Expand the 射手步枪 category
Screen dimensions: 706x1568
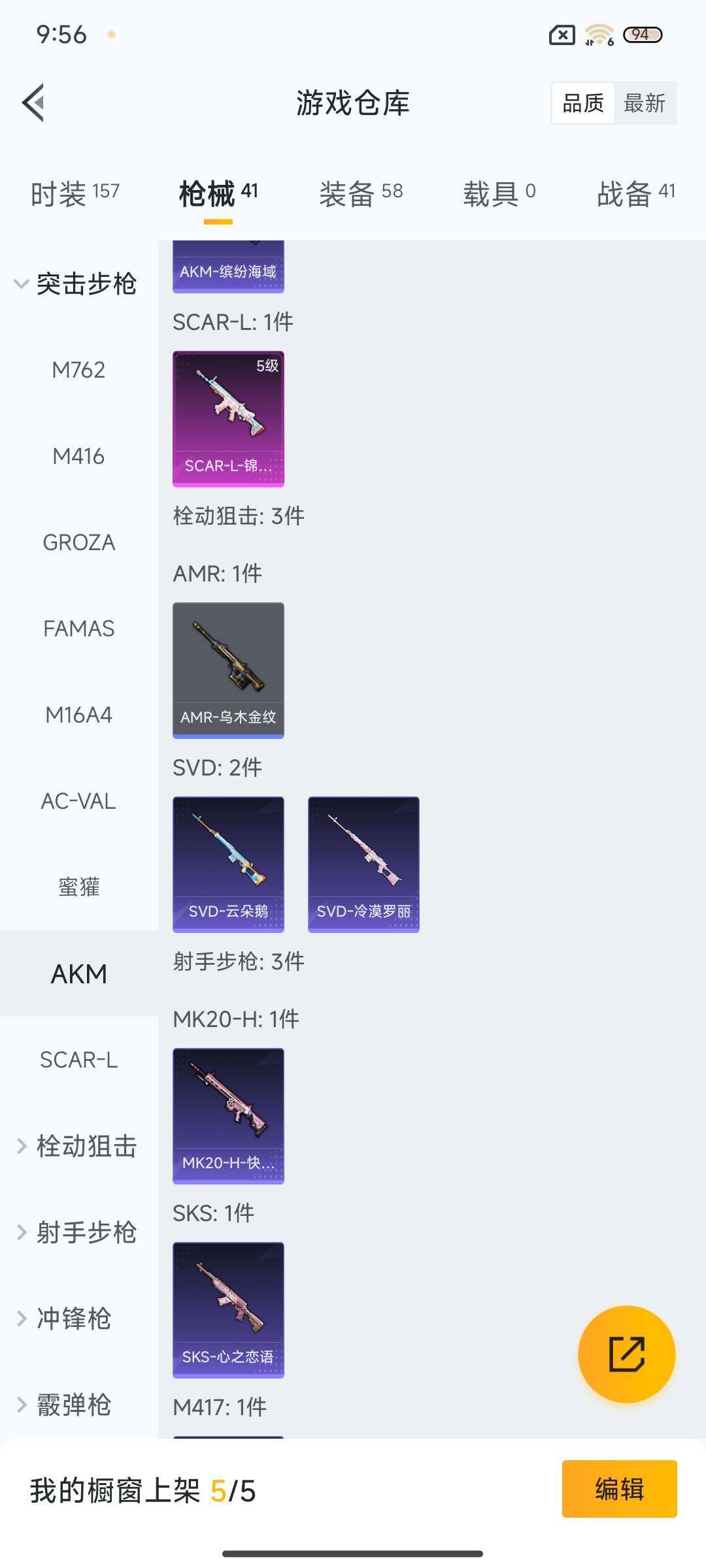(x=77, y=1233)
